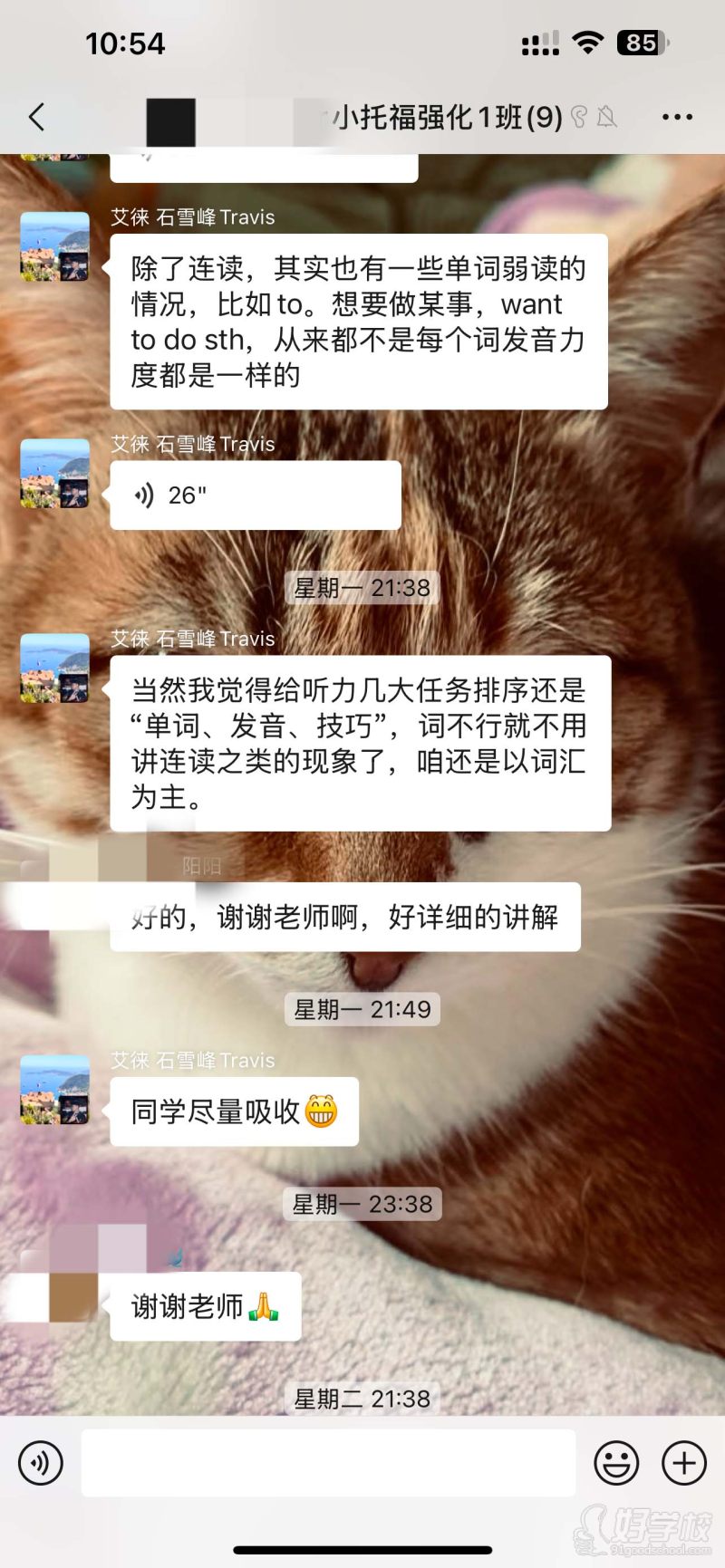
Task: Open the emoji picker icon
Action: click(617, 1462)
